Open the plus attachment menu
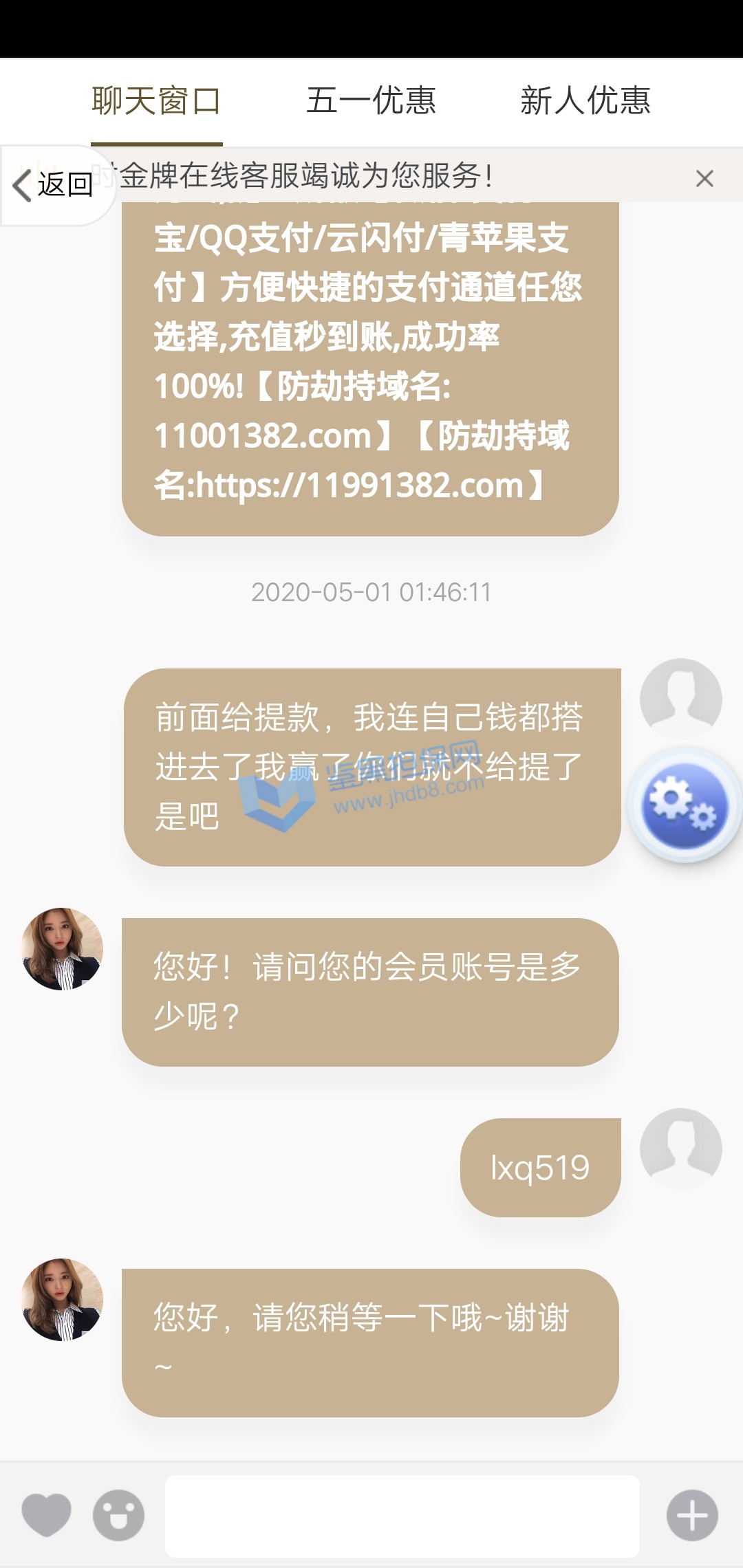This screenshot has height=1568, width=743. click(x=692, y=1515)
